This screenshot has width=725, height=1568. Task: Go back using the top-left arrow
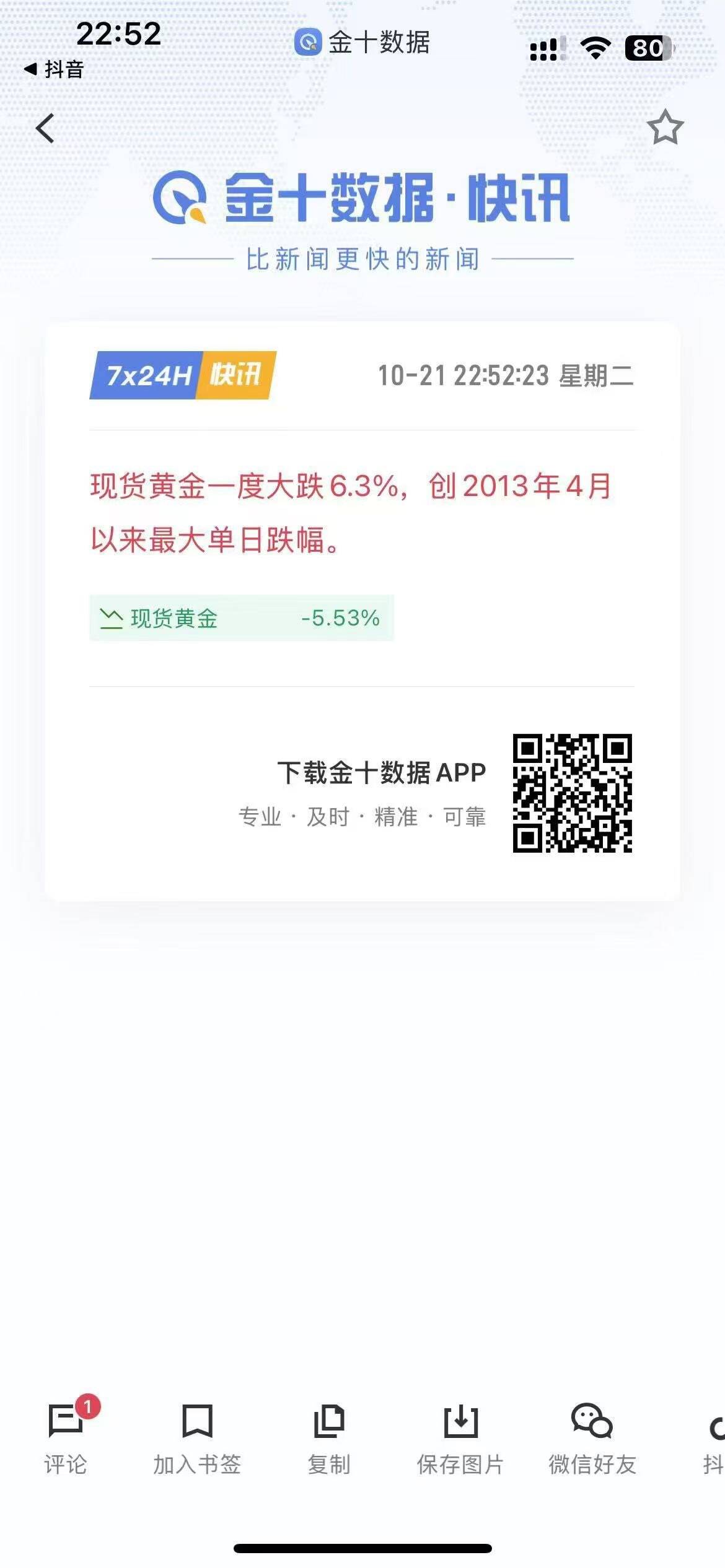pos(45,128)
